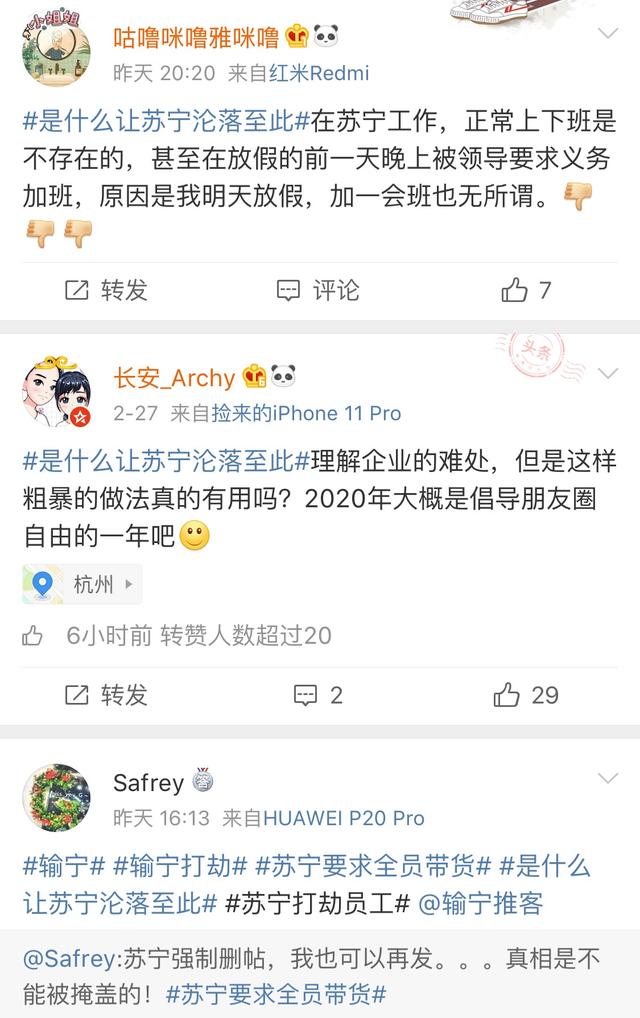Screen dimensions: 640x1018
Task: Open 长安_Archy's profile avatar
Action: click(56, 393)
